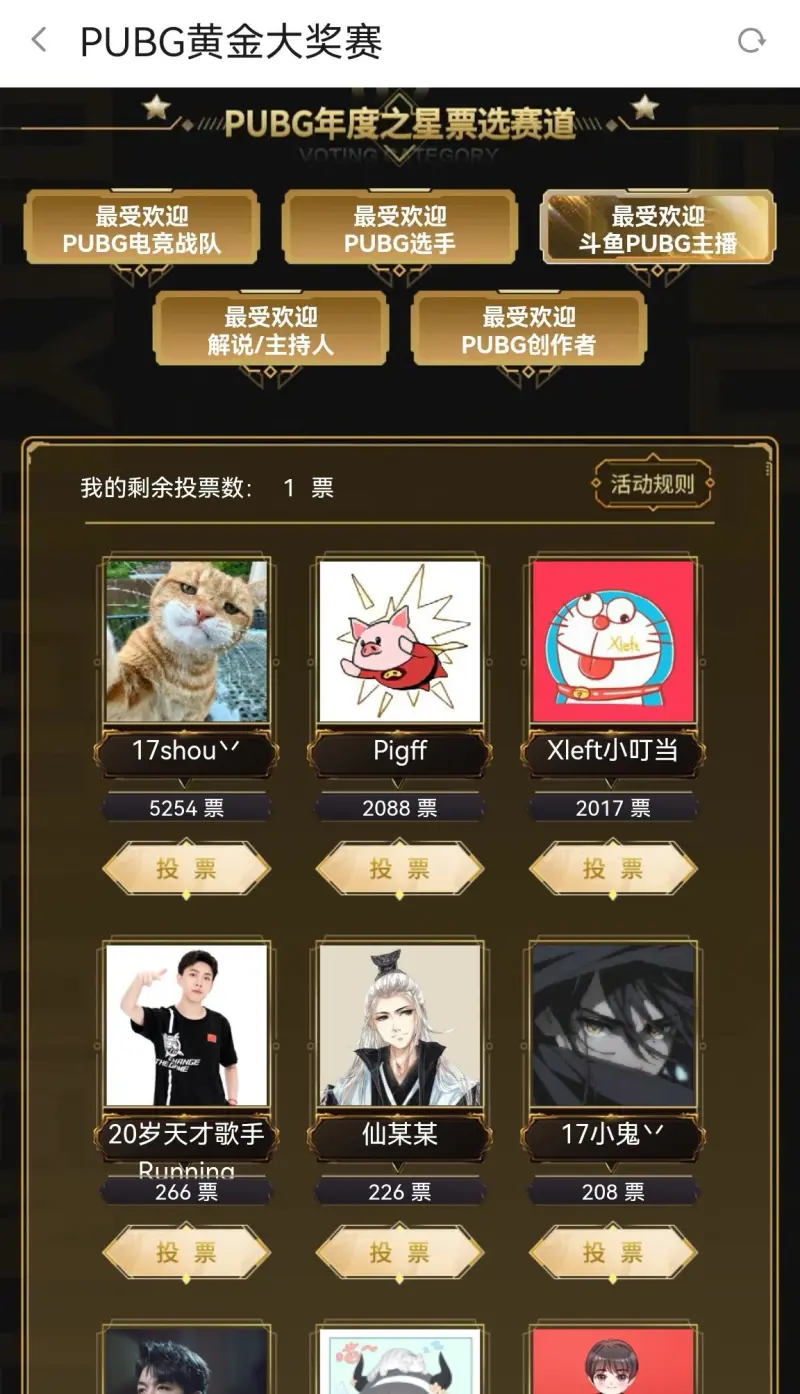Switch to 最受欢迎PUBG创作者 category
This screenshot has height=1394, width=800.
pyautogui.click(x=529, y=331)
